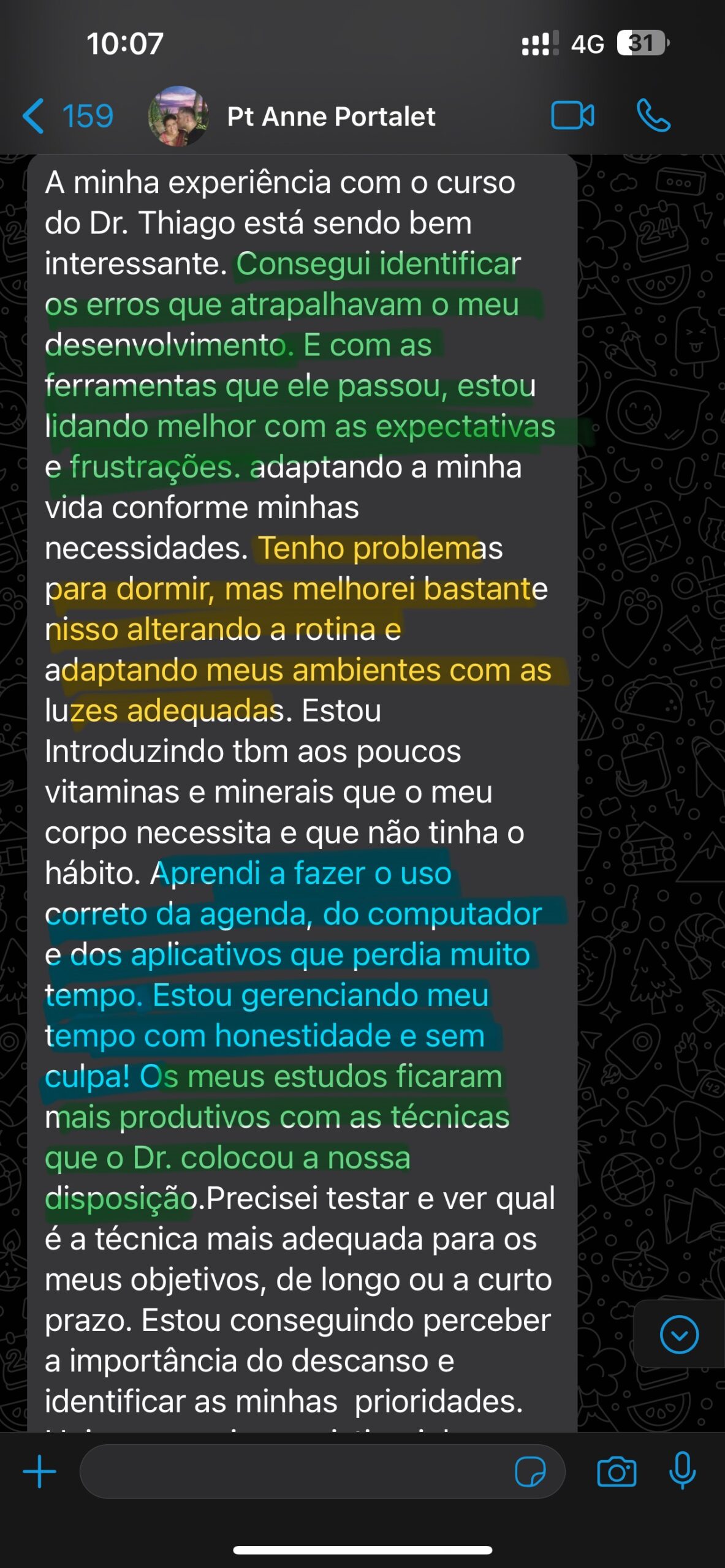
Task: Start a video call with Pt Anne Portalet
Action: [x=572, y=116]
